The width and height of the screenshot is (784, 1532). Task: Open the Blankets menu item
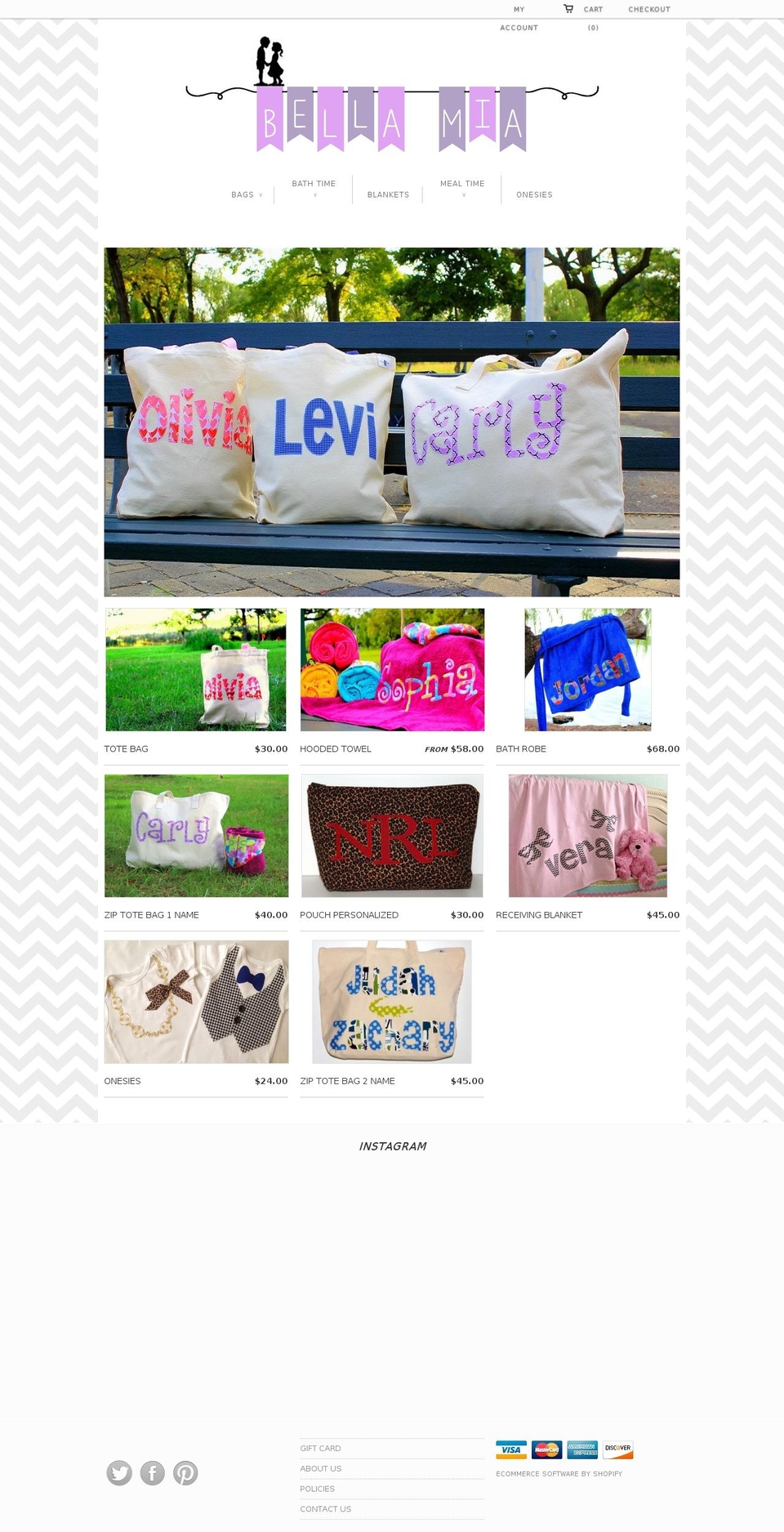(x=388, y=194)
